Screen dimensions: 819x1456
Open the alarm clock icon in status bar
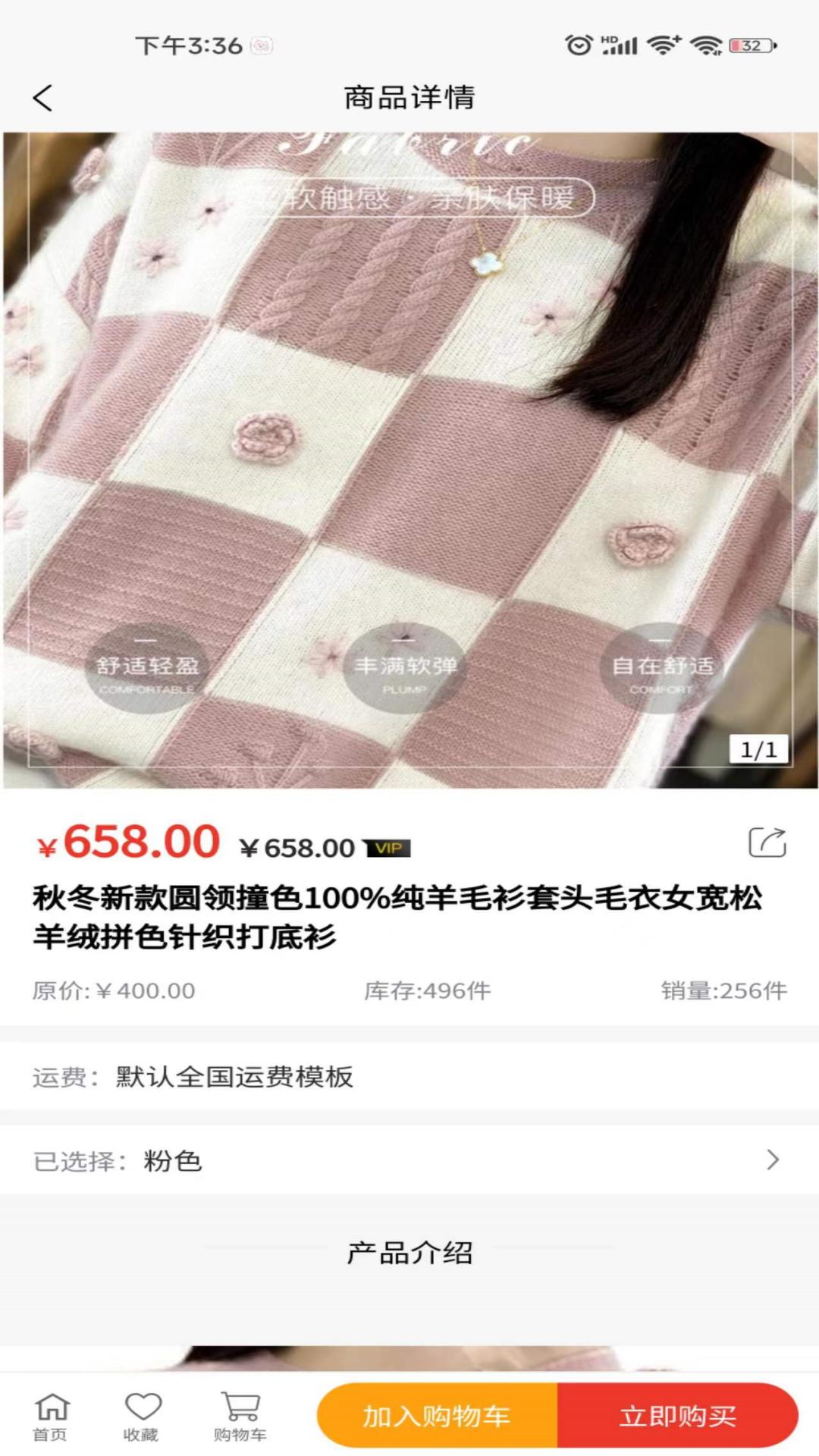tap(578, 45)
